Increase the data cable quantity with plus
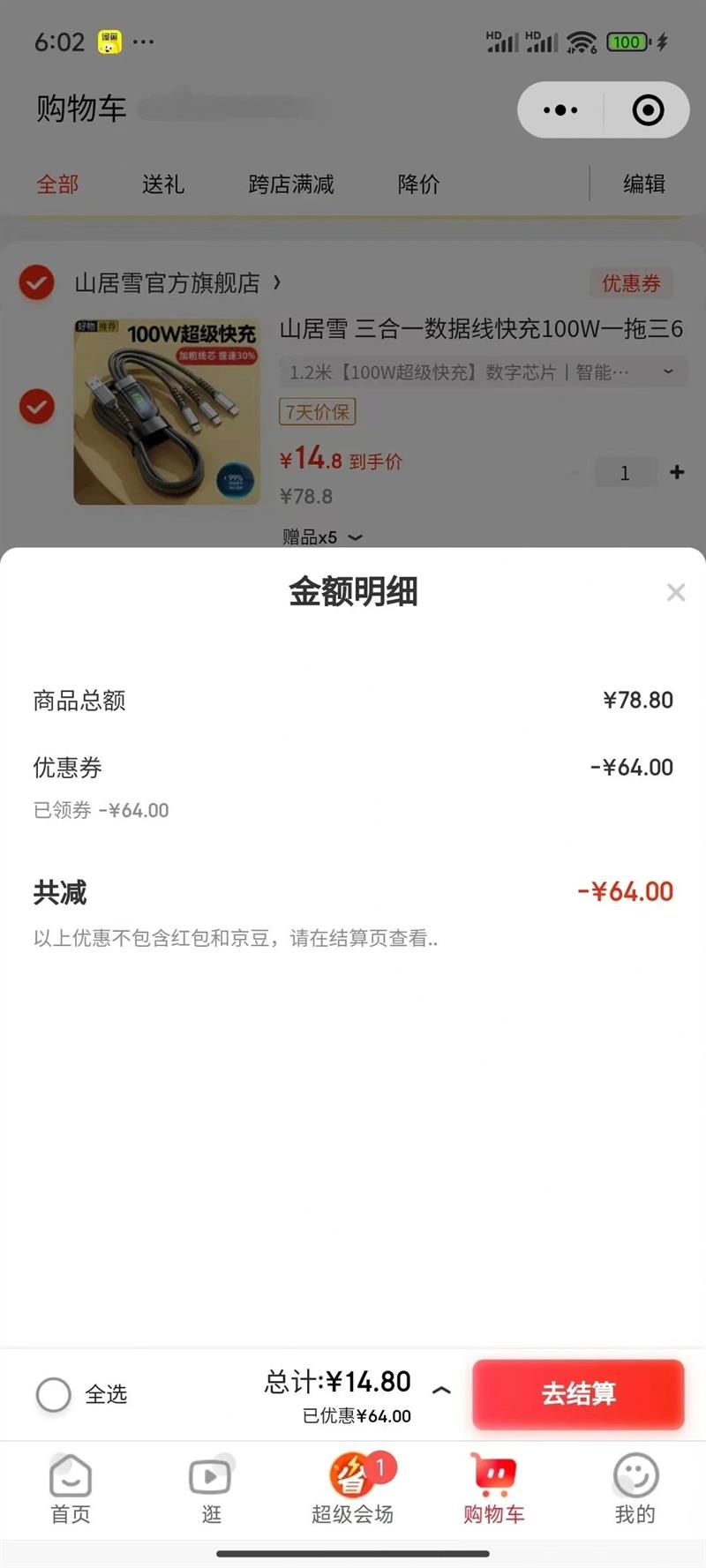Image resolution: width=706 pixels, height=1568 pixels. coord(677,472)
